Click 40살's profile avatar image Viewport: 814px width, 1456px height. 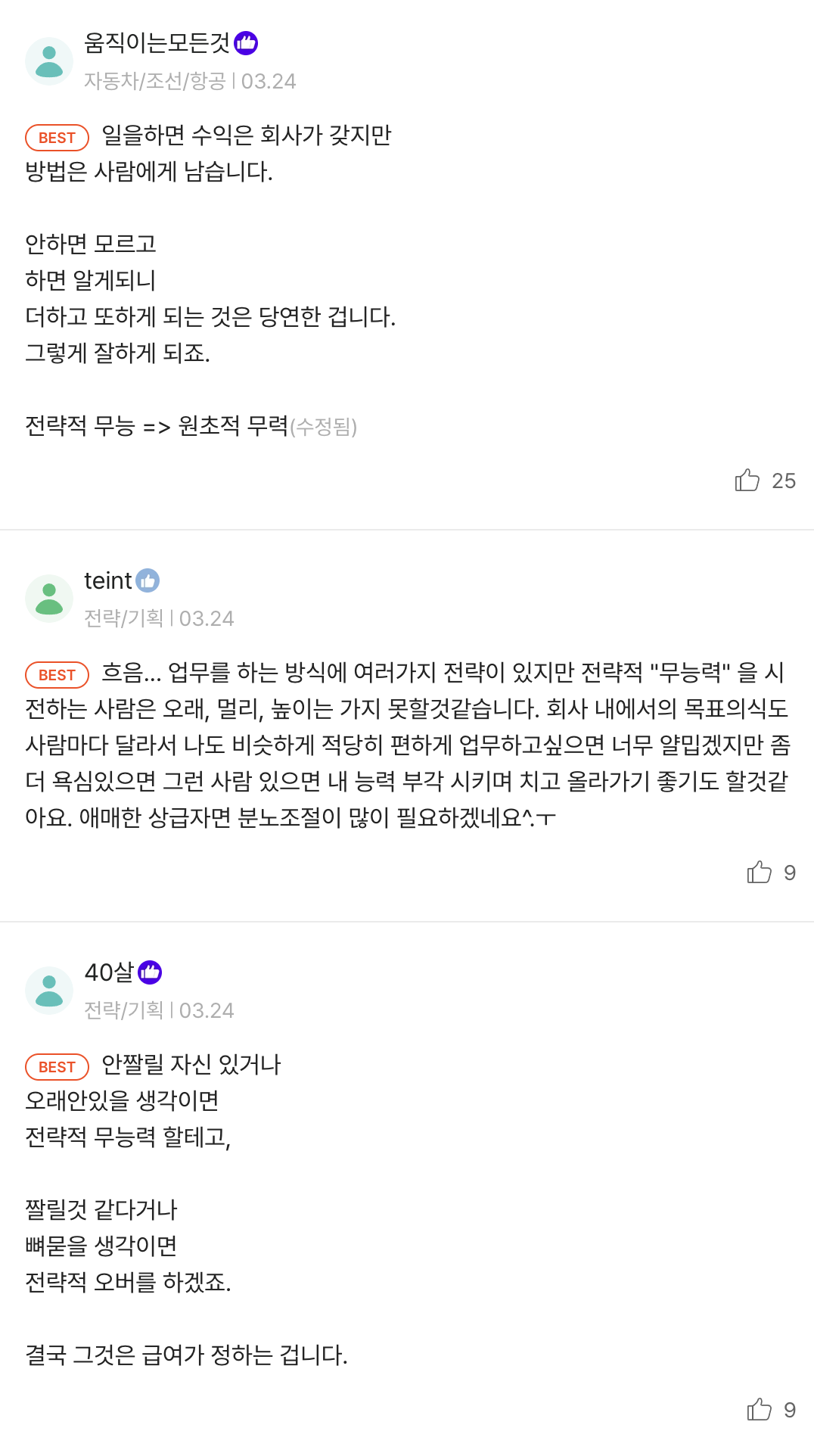coord(48,990)
